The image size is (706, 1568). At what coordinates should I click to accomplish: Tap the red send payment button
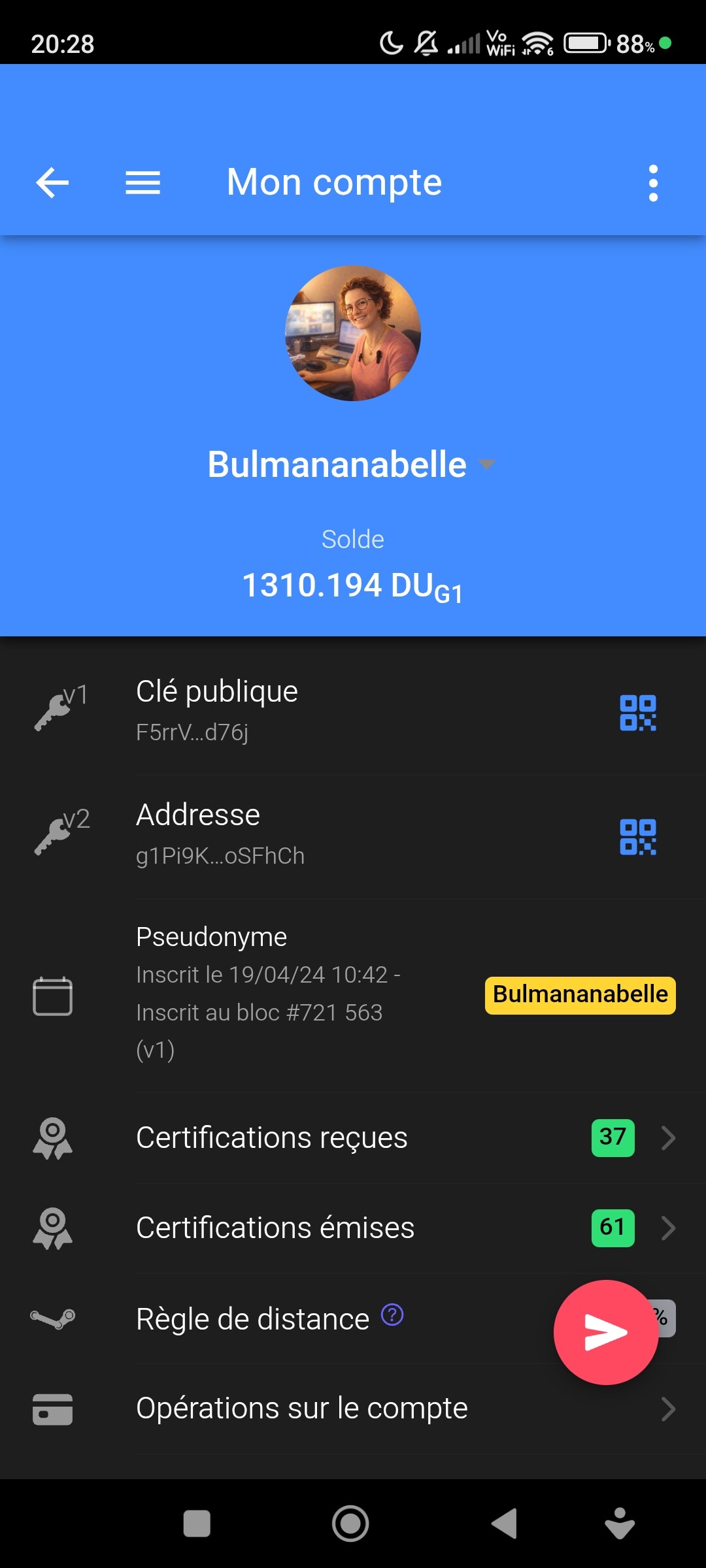tap(605, 1332)
